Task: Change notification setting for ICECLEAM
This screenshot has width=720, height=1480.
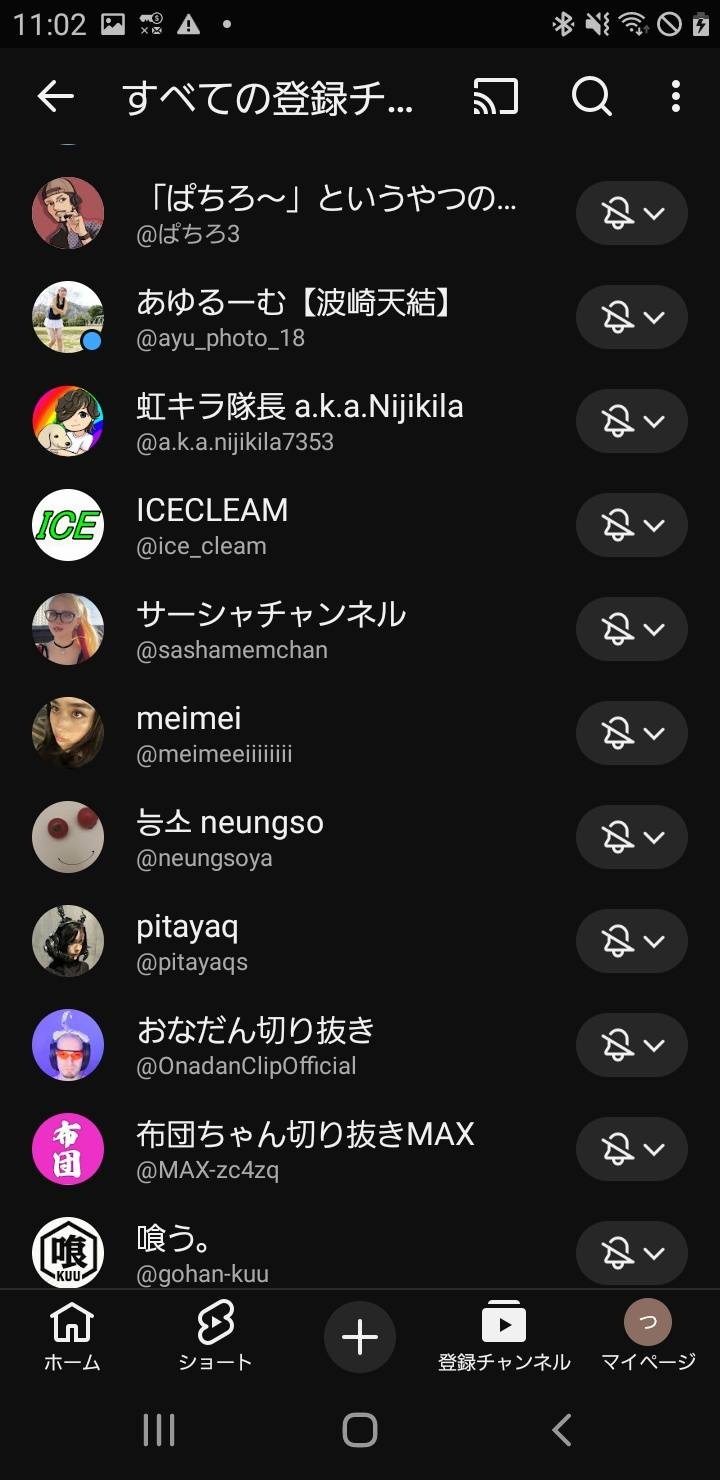Action: (x=631, y=525)
